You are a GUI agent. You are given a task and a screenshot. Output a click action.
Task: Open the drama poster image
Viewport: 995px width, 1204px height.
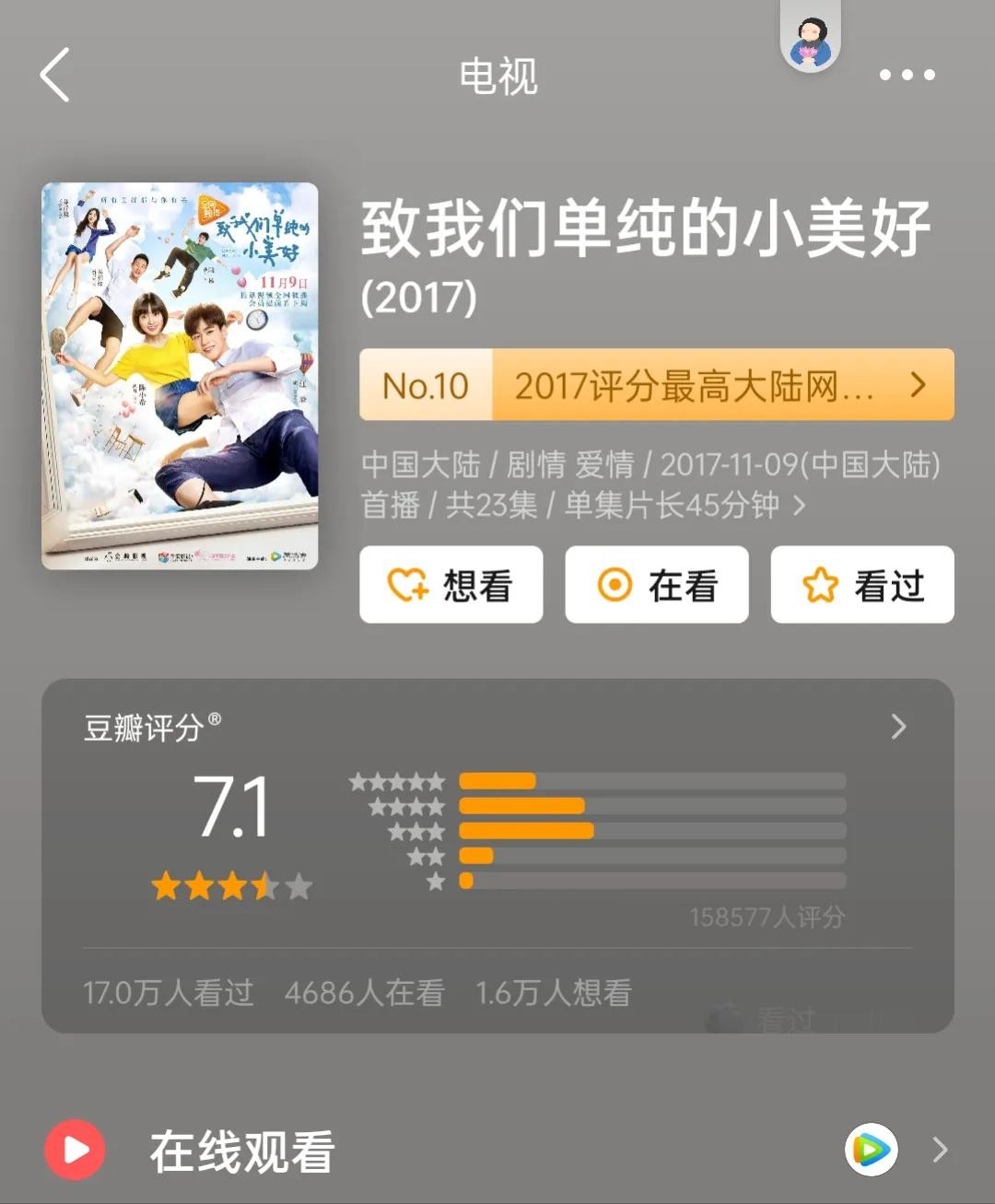coord(180,376)
